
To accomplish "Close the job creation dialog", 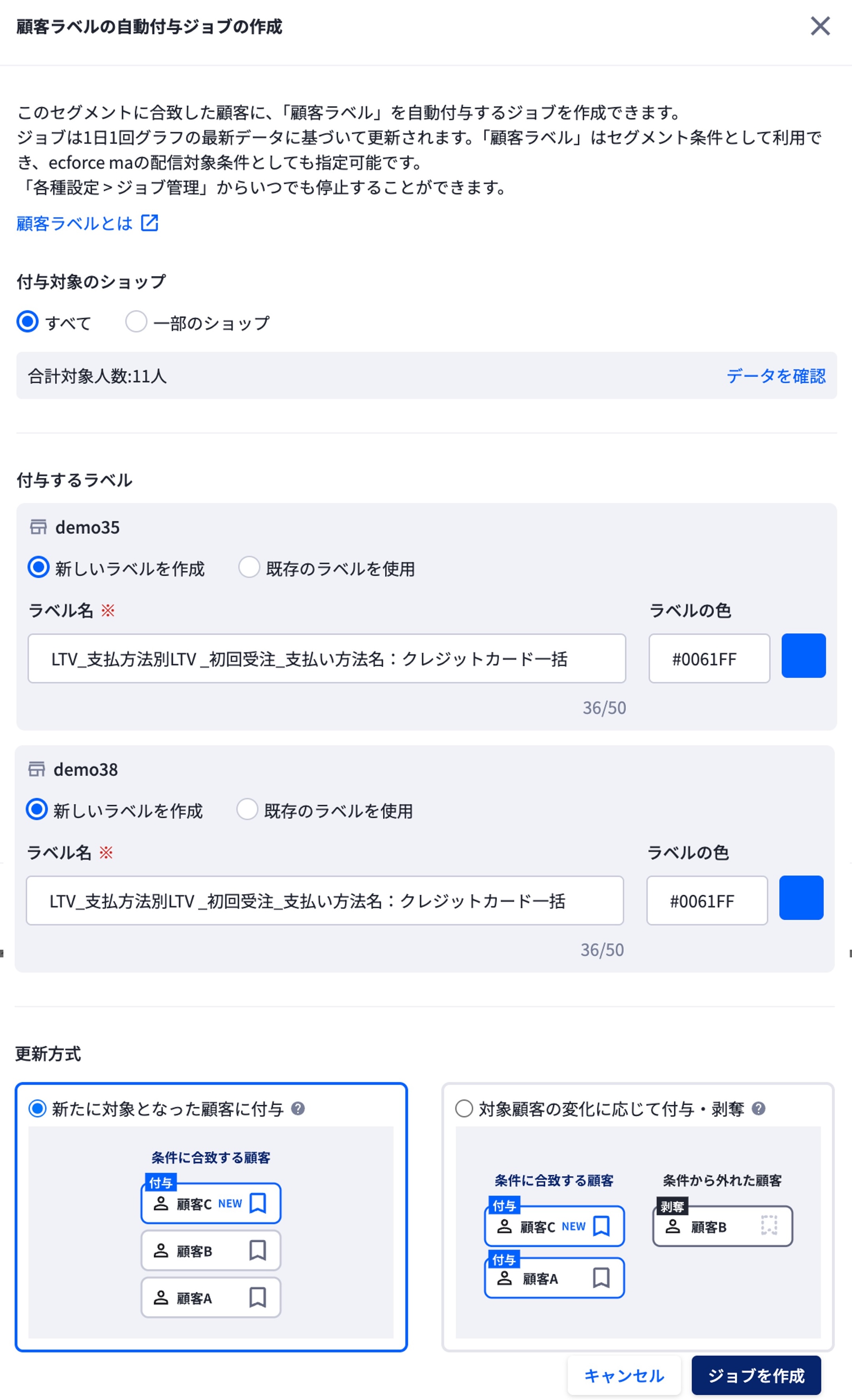I will tap(820, 26).
